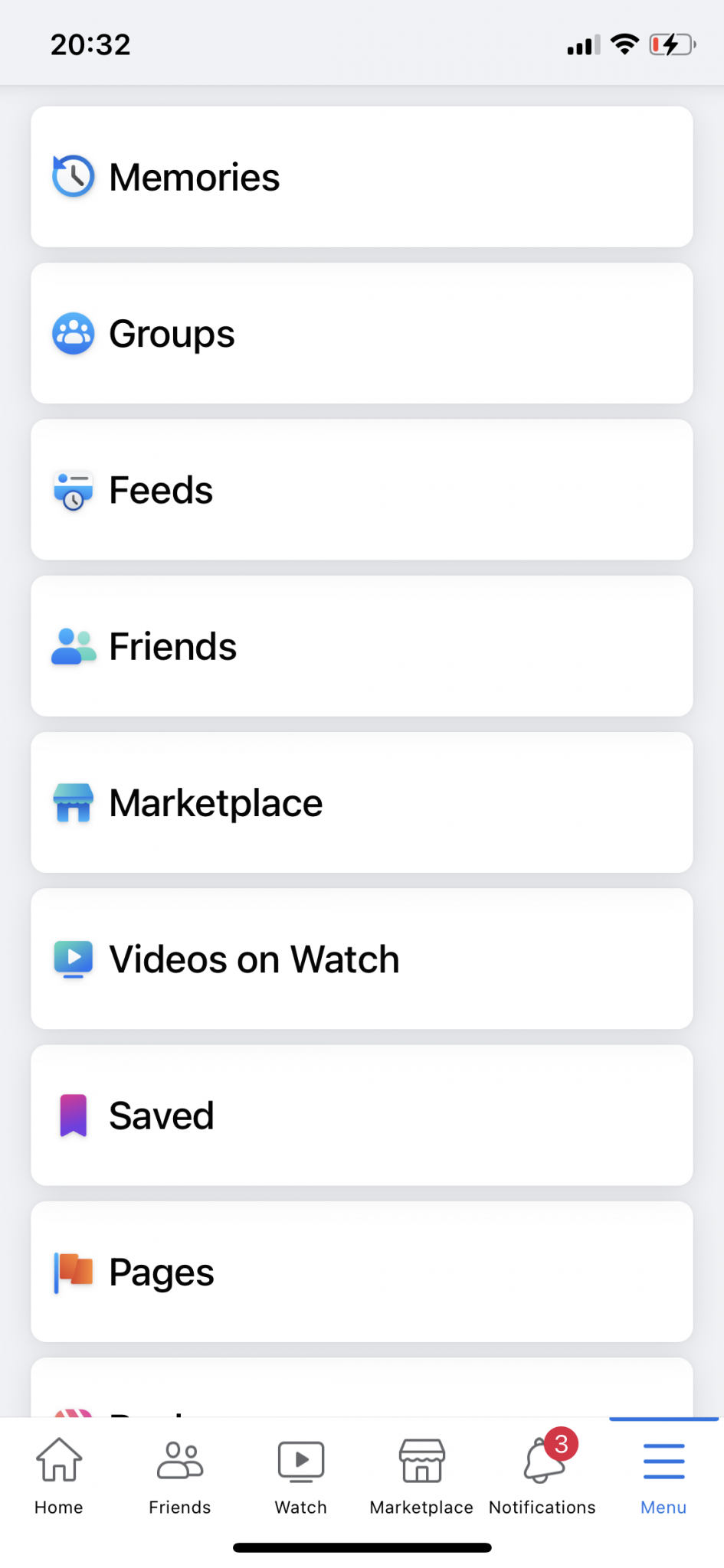Image resolution: width=724 pixels, height=1568 pixels.
Task: Open Videos on Watch
Action: click(362, 959)
